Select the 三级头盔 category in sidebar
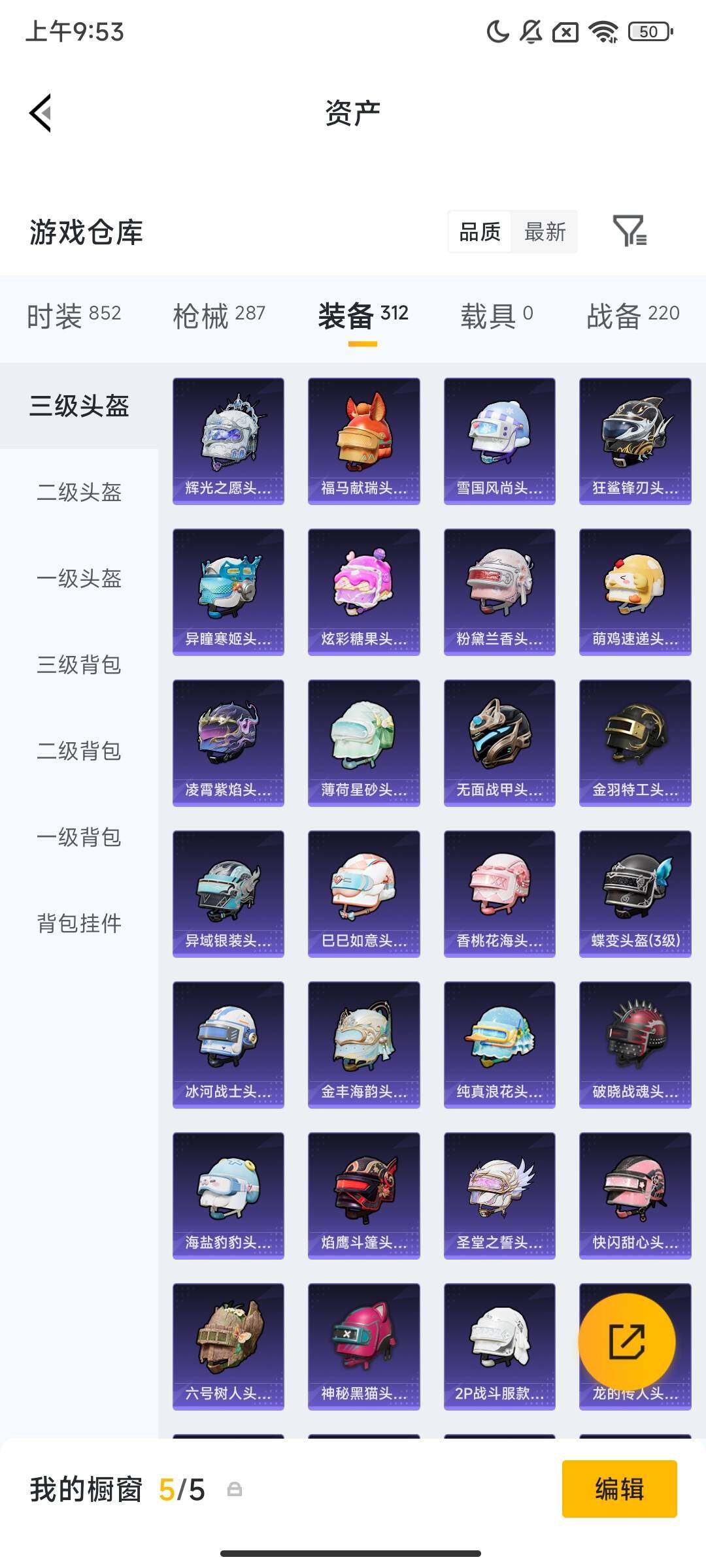The height and width of the screenshot is (1568, 706). coord(80,406)
